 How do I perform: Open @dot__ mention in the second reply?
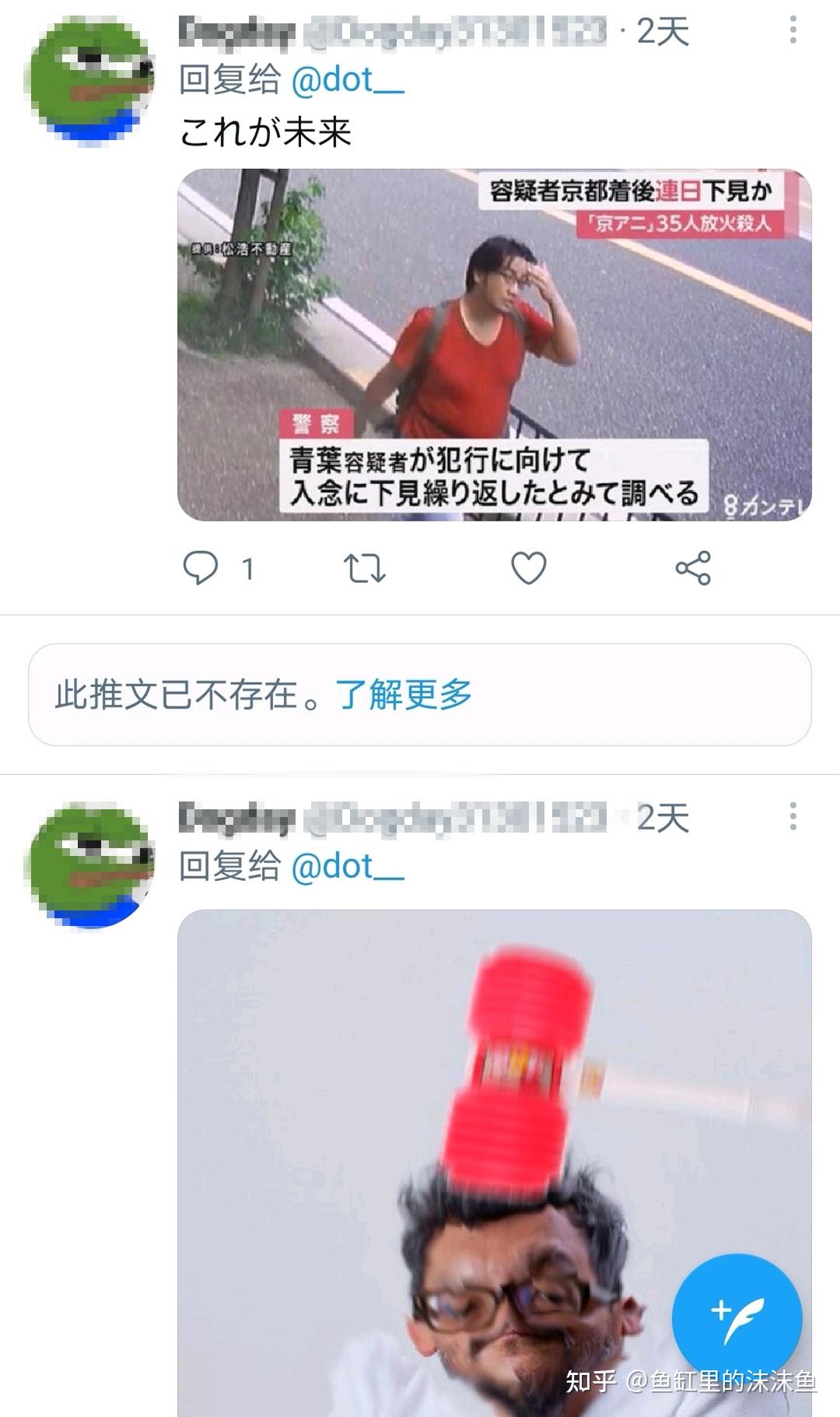pos(347,866)
